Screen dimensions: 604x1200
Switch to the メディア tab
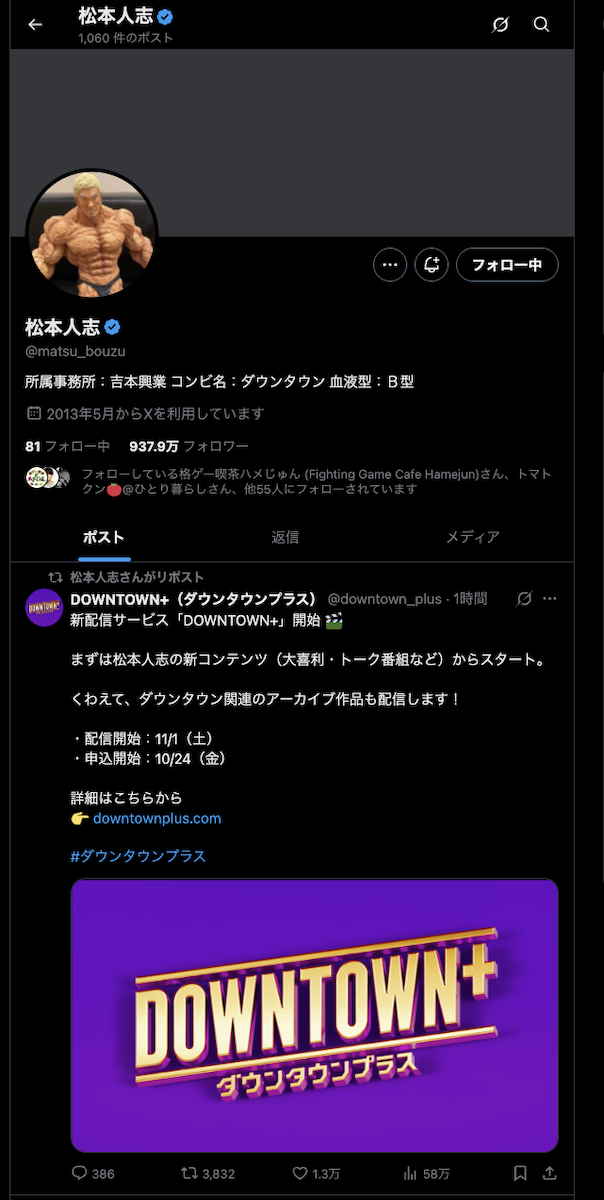click(x=472, y=537)
